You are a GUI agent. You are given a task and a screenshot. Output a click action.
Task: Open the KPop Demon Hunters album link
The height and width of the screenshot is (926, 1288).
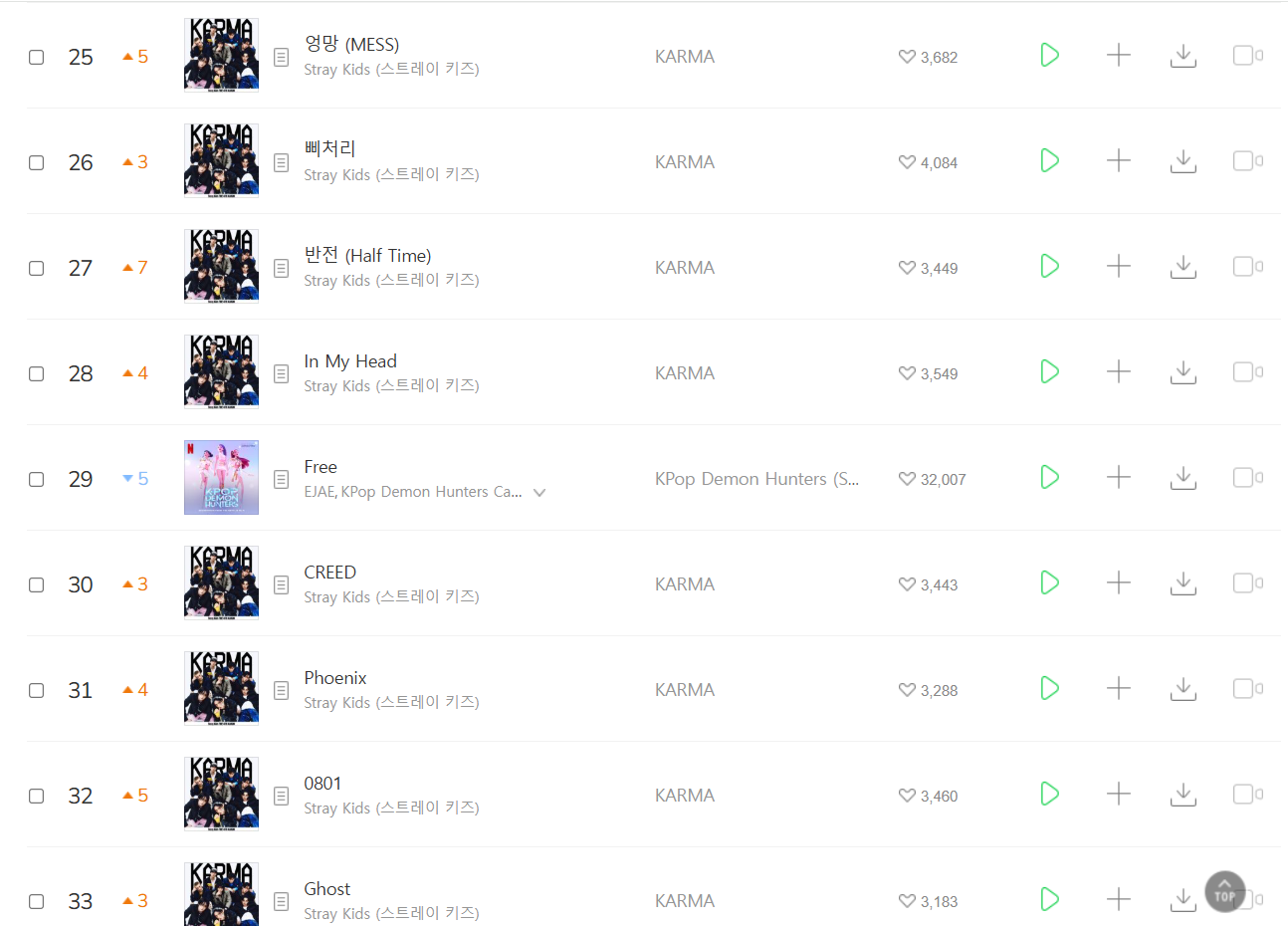pos(756,479)
